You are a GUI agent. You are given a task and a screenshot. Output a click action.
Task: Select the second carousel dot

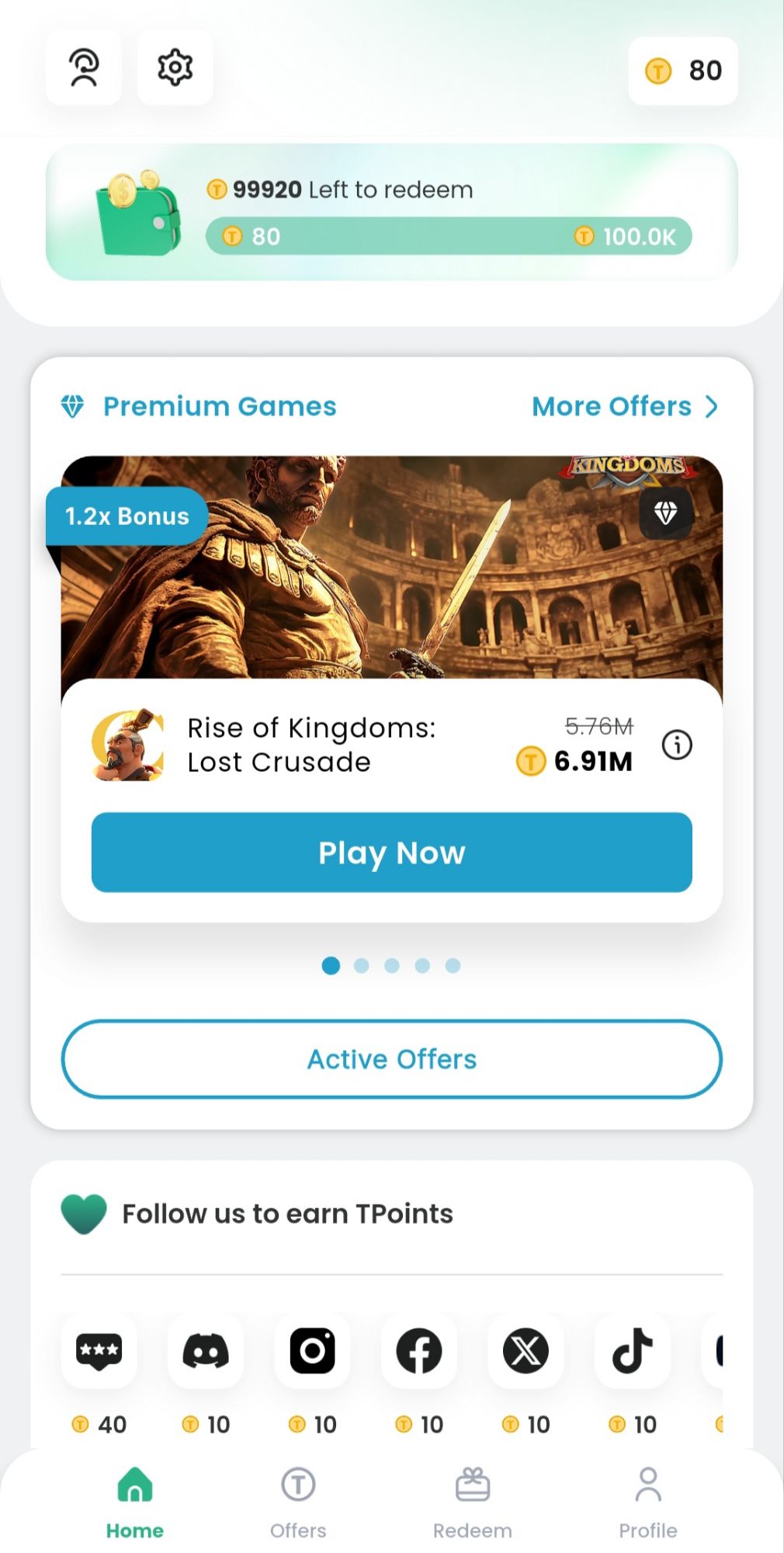pyautogui.click(x=362, y=966)
